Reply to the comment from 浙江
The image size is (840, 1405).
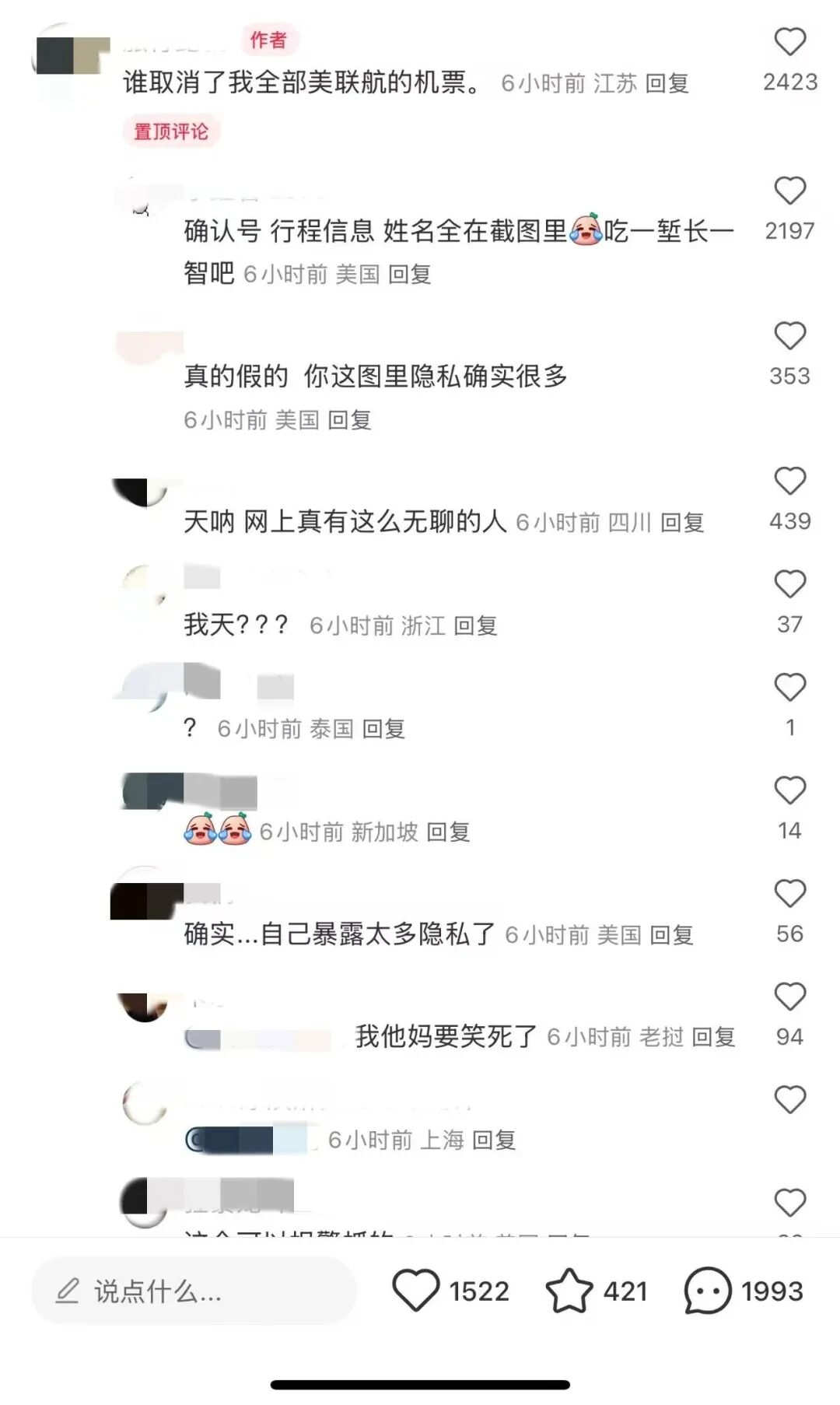475,626
